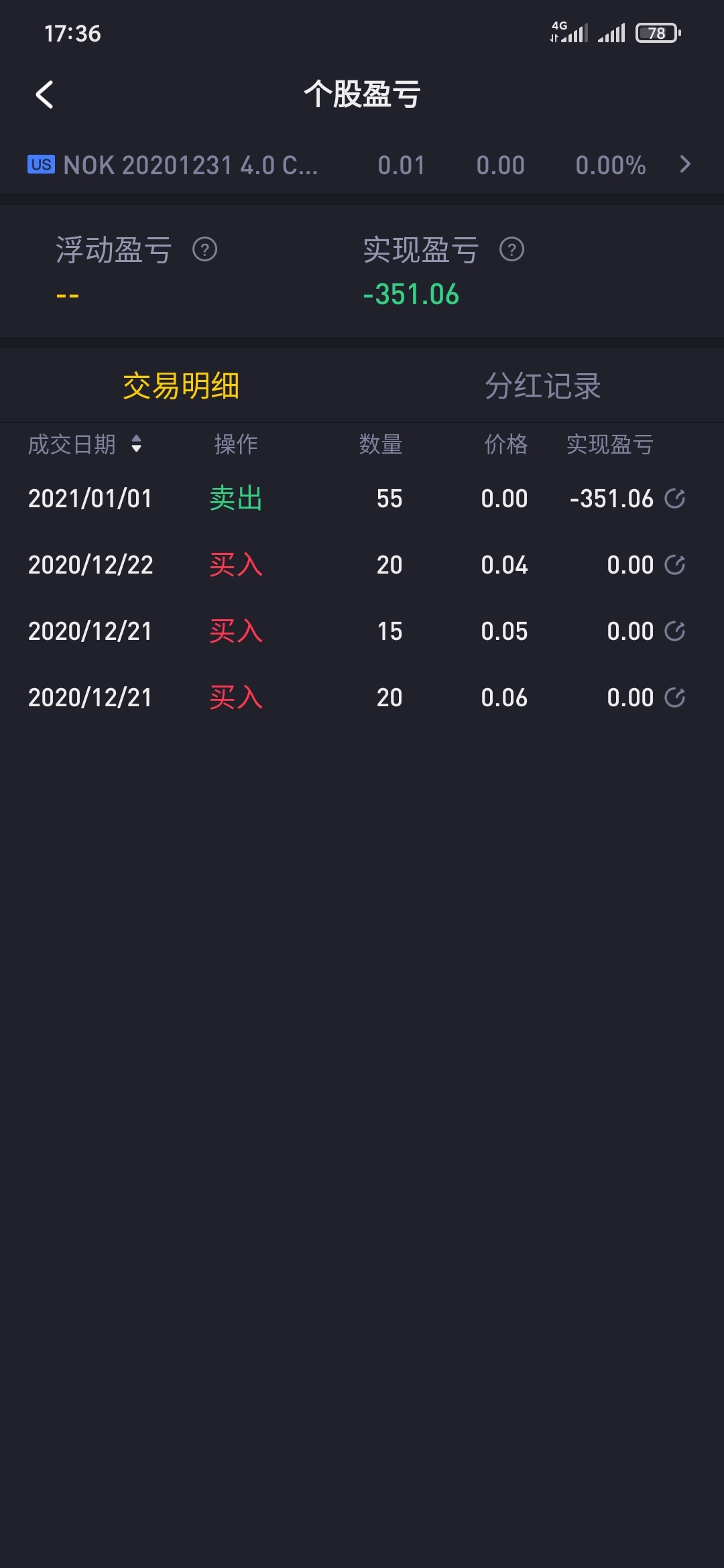
Task: Show help for 实现盈亏
Action: (511, 250)
